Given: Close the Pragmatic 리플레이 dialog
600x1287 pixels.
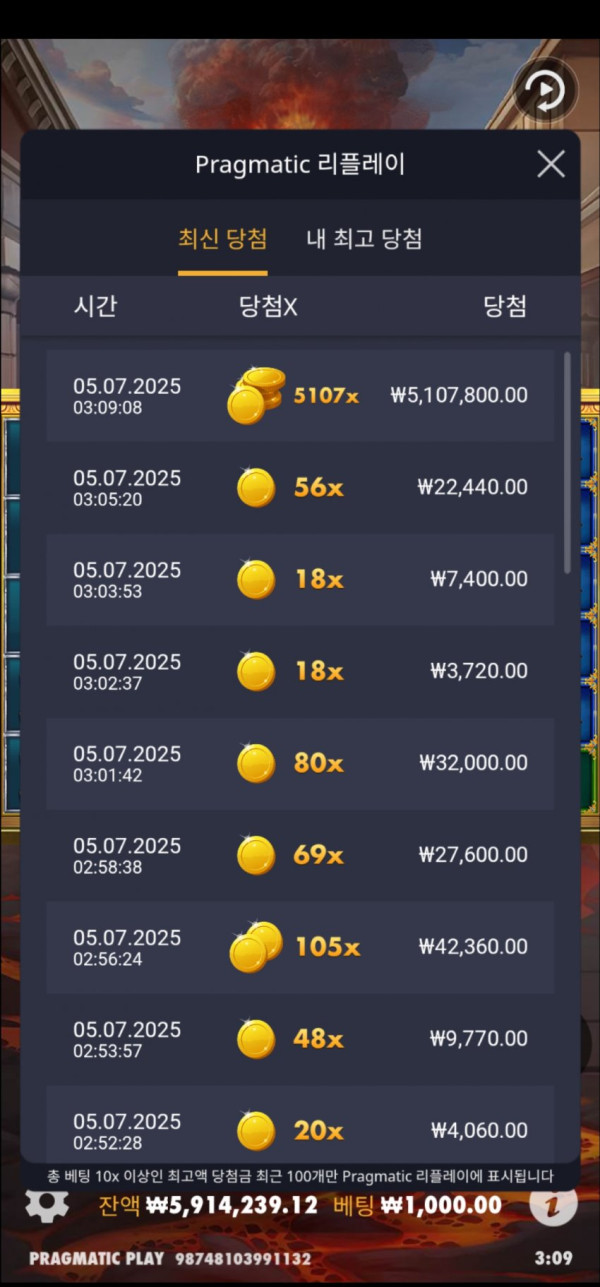Looking at the screenshot, I should 551,164.
